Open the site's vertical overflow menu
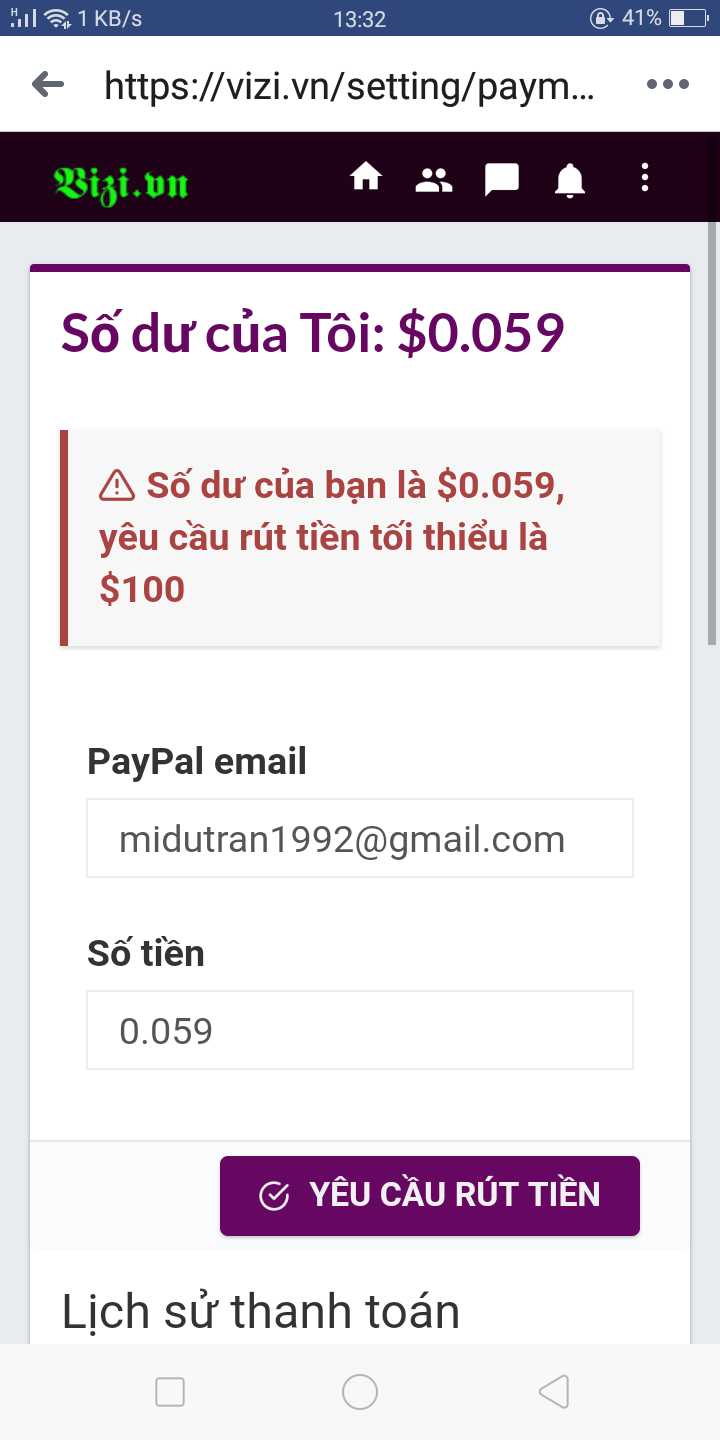This screenshot has width=720, height=1440. [644, 178]
